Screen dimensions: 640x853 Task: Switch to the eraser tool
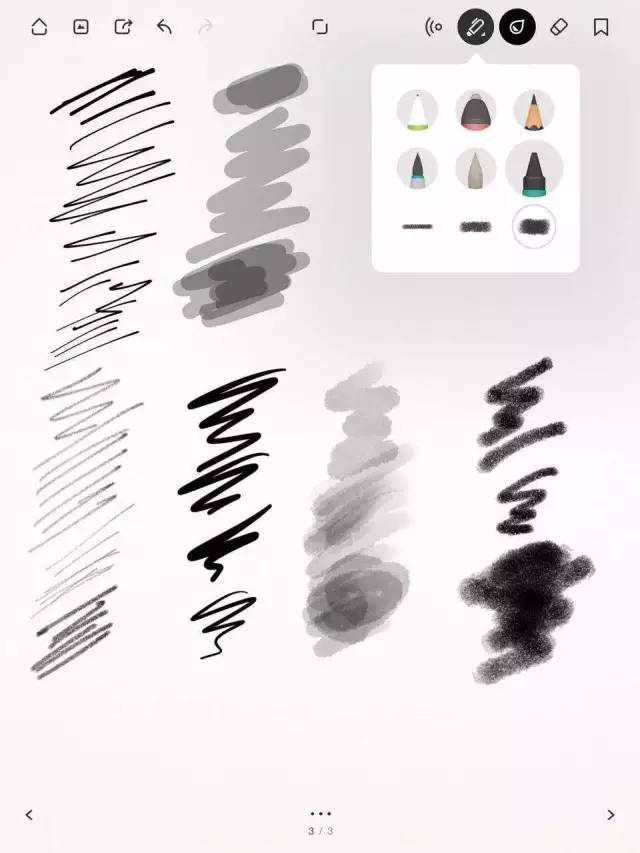point(559,27)
